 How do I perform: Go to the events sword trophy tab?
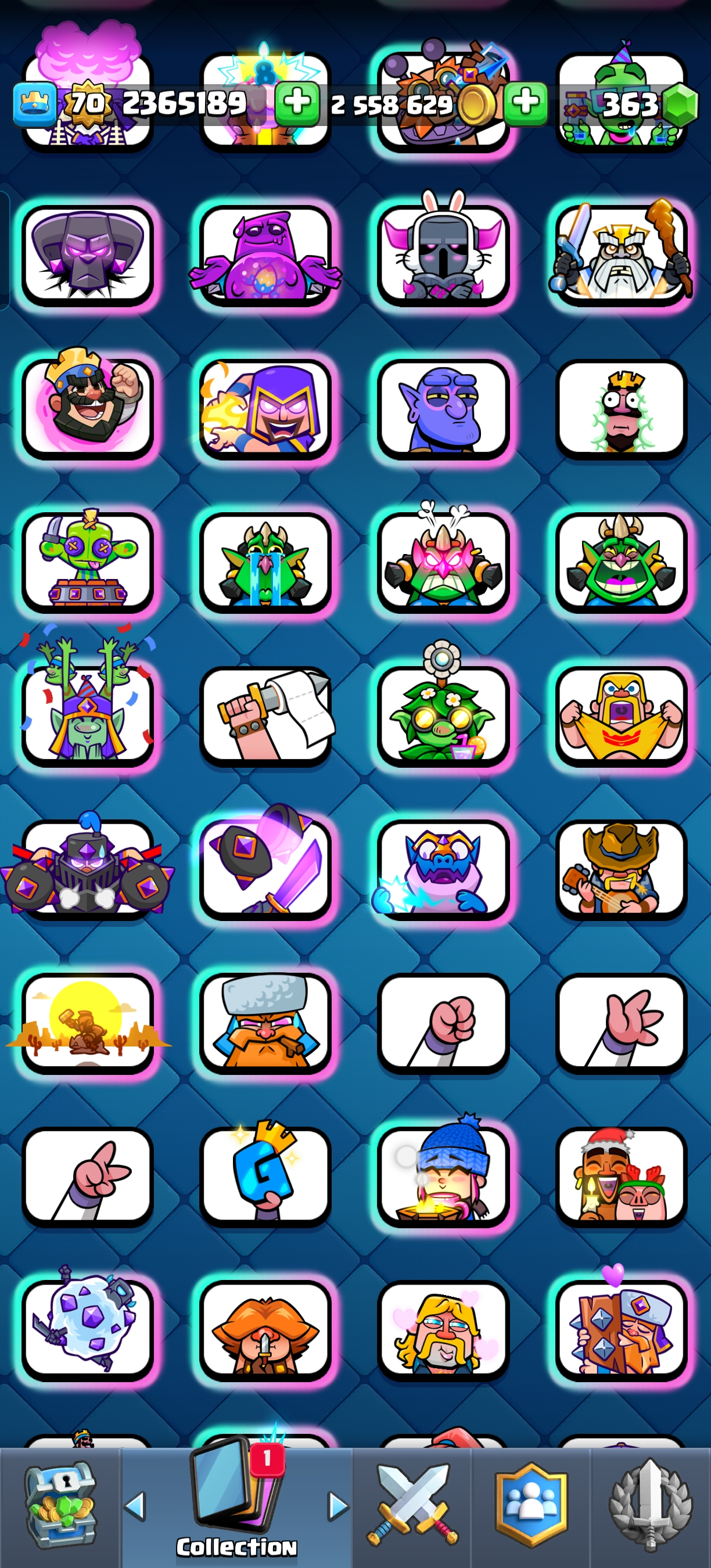pyautogui.click(x=650, y=1505)
